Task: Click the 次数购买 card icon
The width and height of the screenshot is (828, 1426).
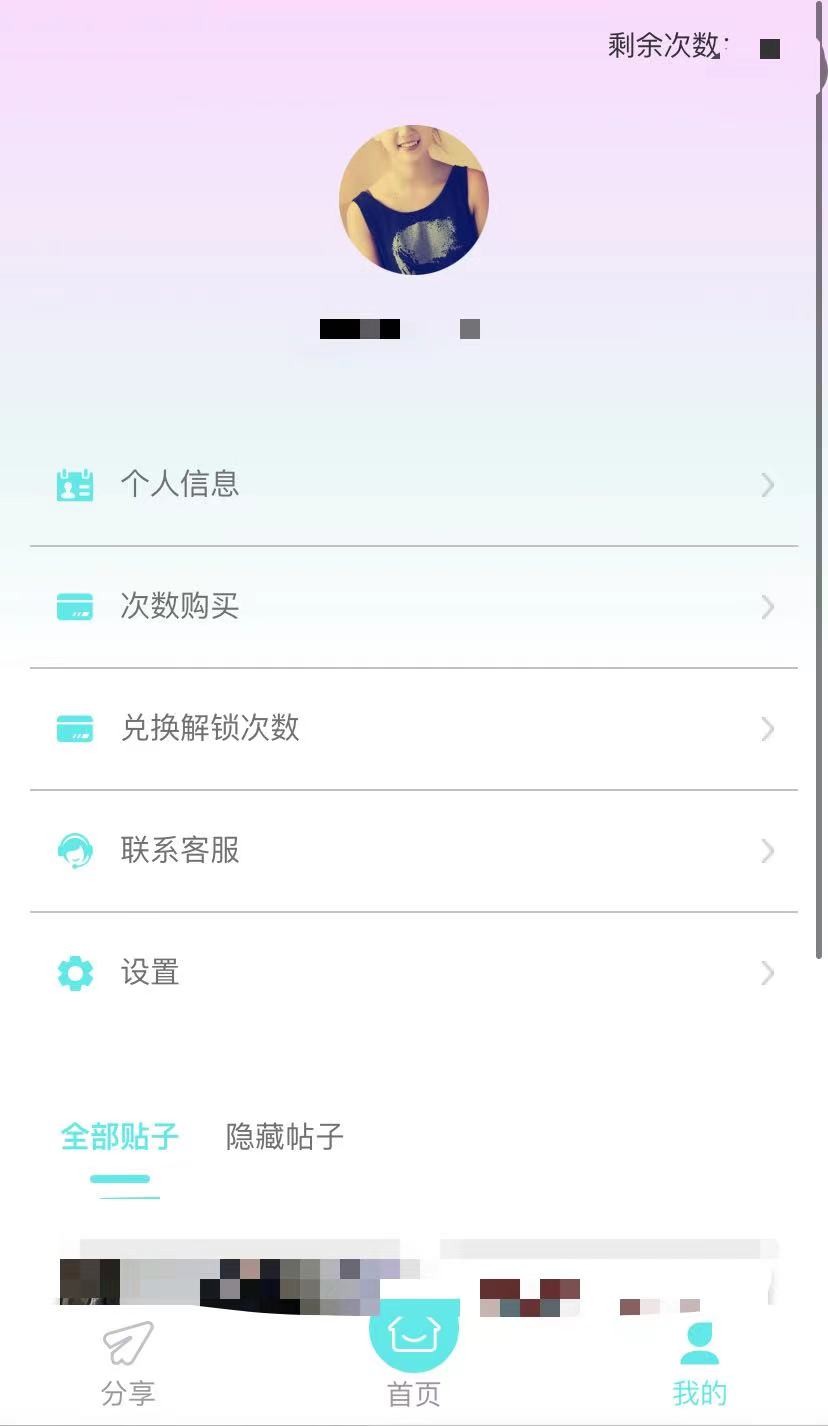Action: [74, 606]
